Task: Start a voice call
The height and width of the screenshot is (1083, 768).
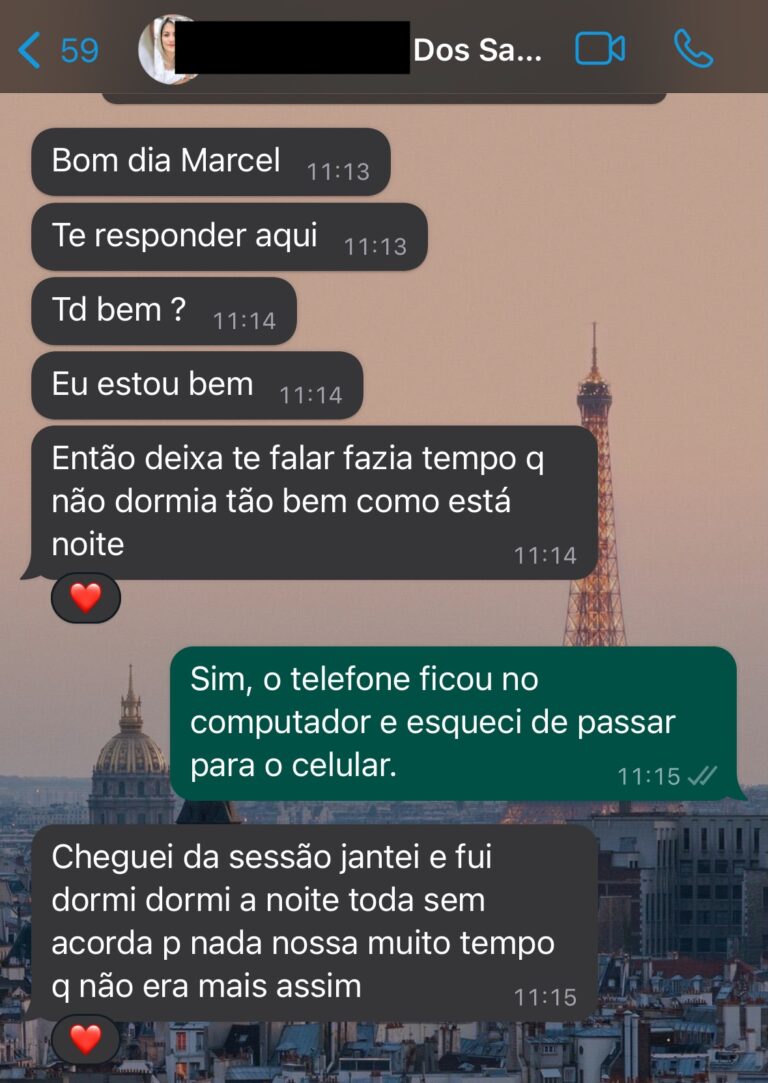Action: point(693,49)
